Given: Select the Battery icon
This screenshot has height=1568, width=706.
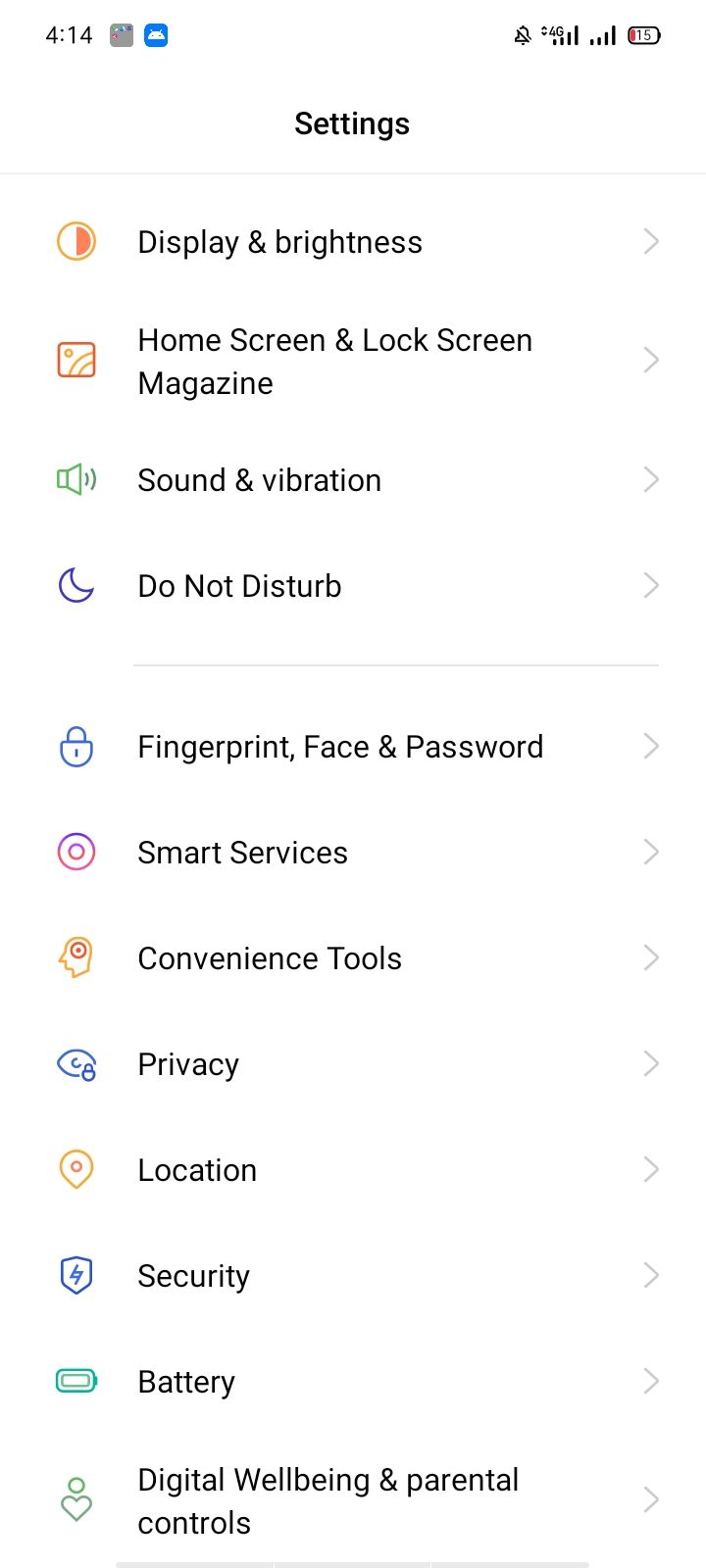Looking at the screenshot, I should point(76,1381).
